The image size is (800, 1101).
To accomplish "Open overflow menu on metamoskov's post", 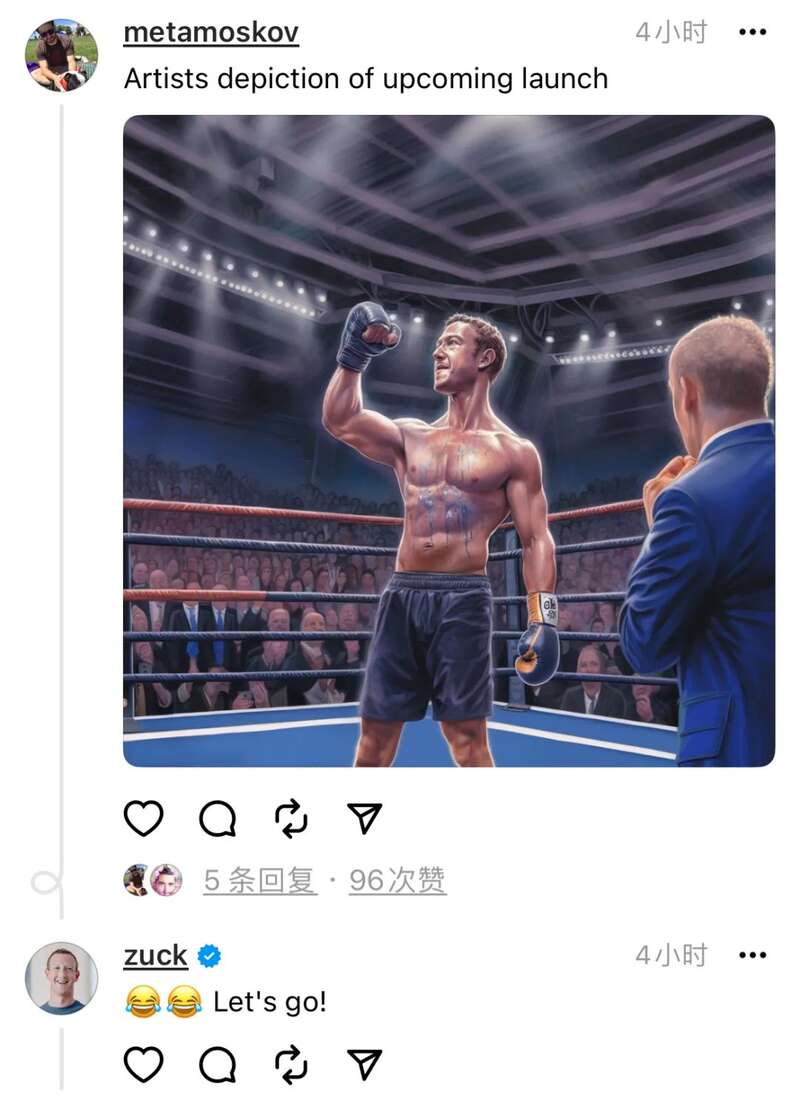I will tap(751, 33).
